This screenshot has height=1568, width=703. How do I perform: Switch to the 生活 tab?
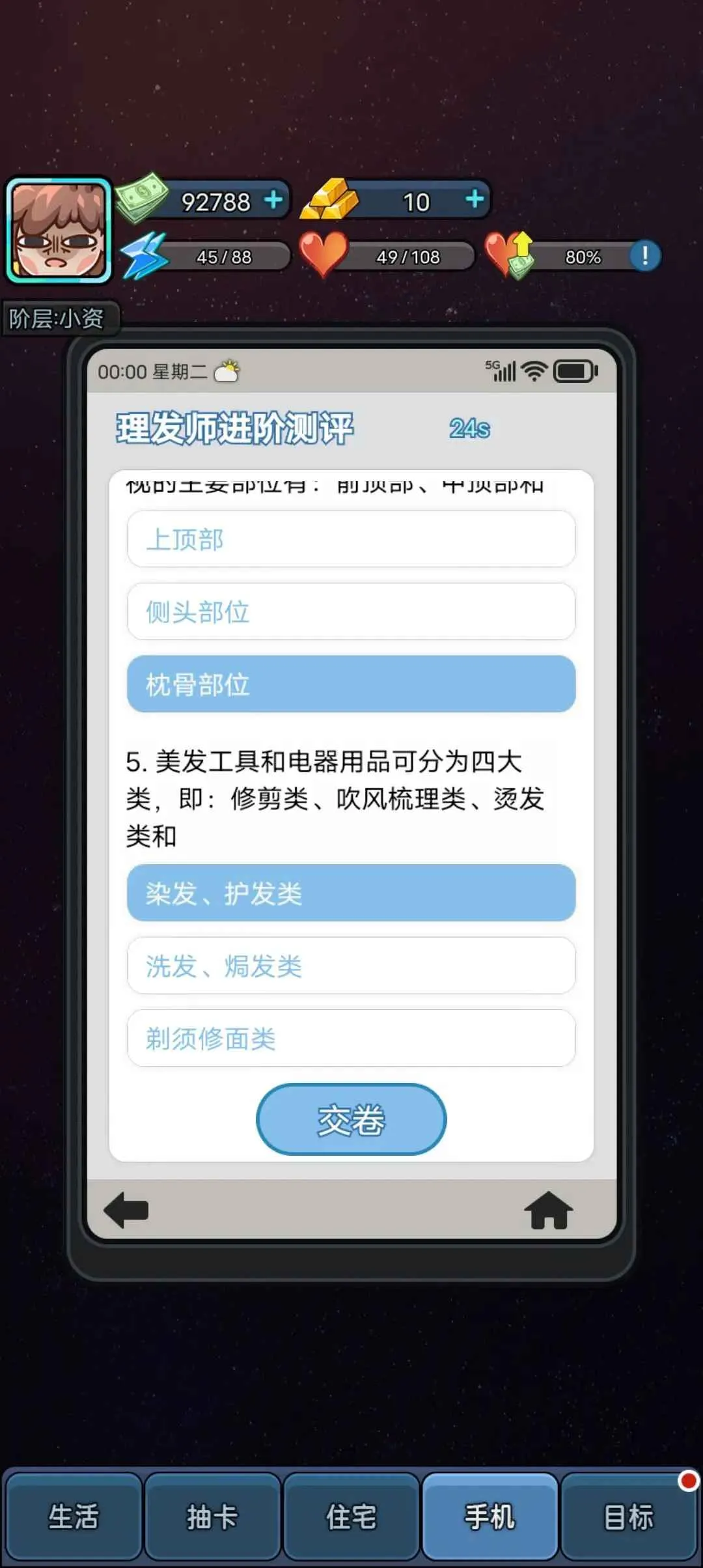pyautogui.click(x=73, y=1517)
